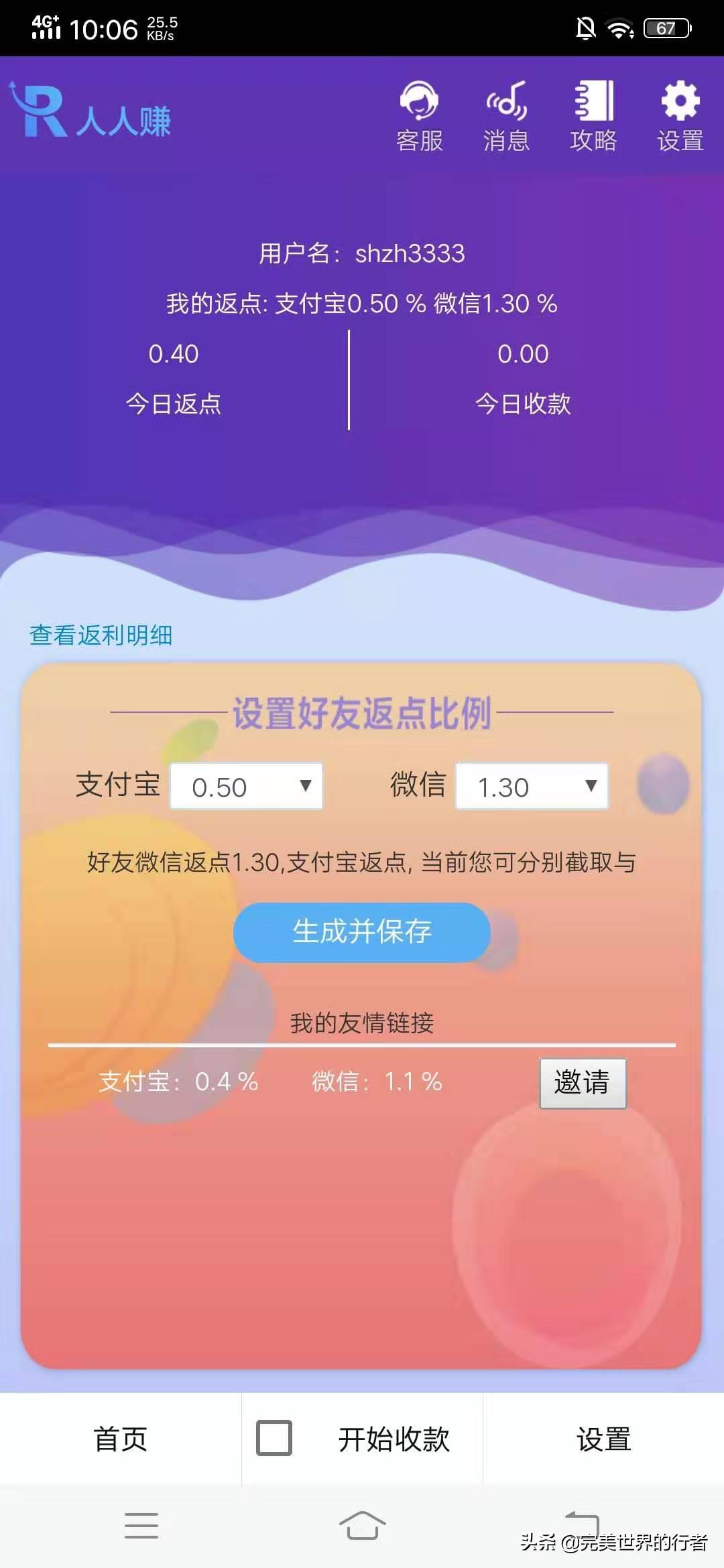This screenshot has width=724, height=1568.
Task: Open 客服 customer service
Action: click(419, 116)
